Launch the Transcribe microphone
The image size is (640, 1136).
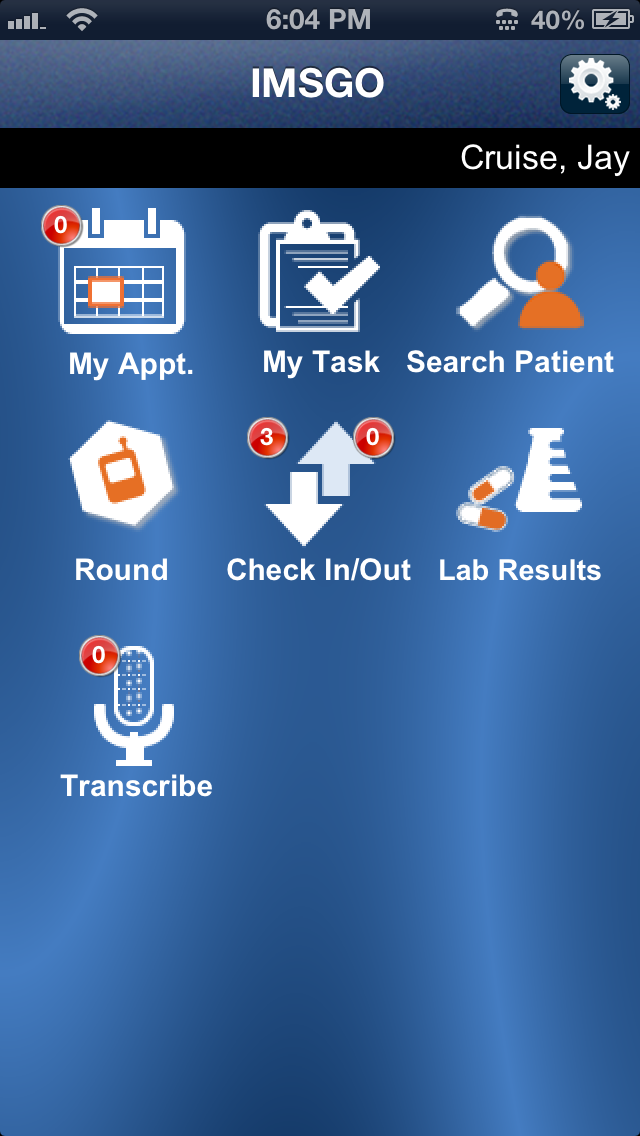tap(134, 707)
